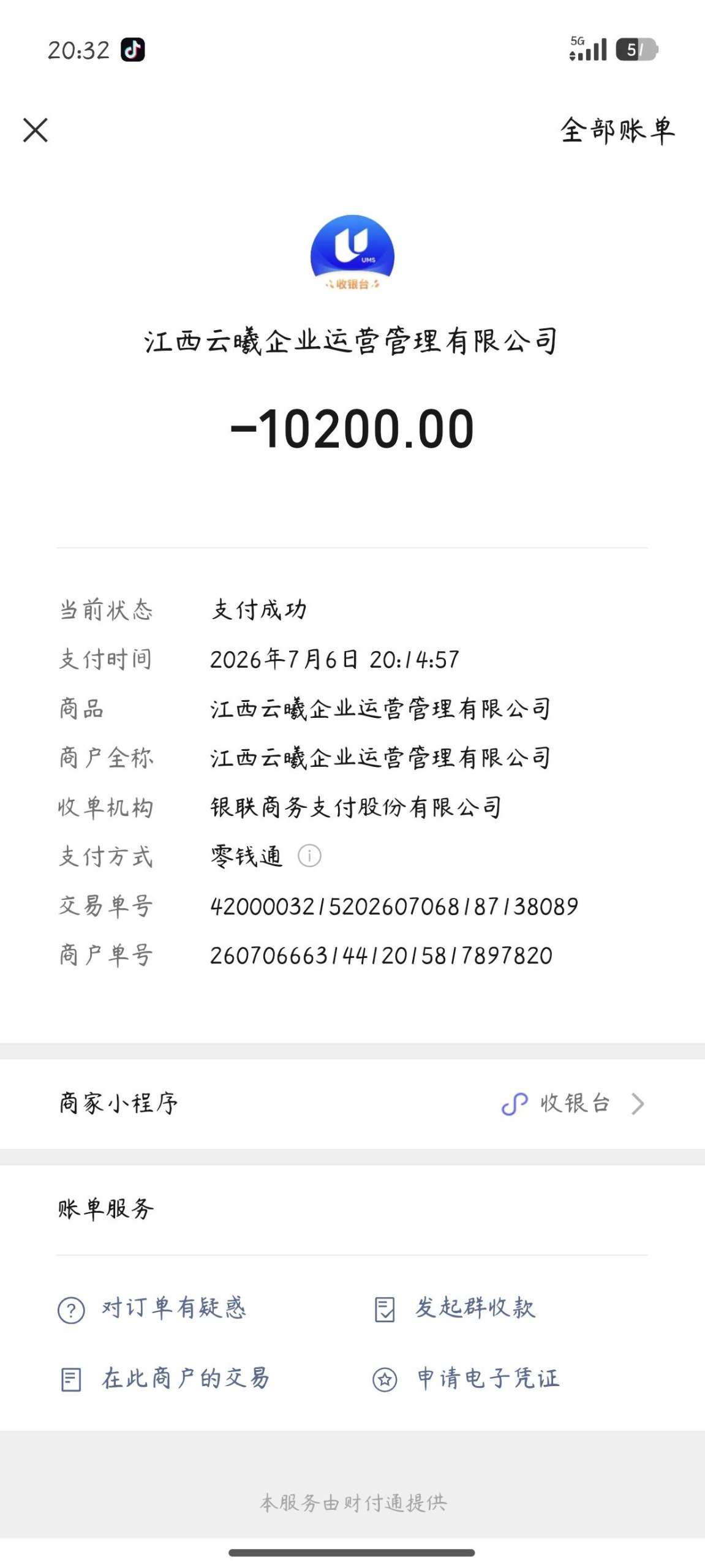Request 申请电子凭证 electronic receipt
Viewport: 705px width, 1568px height.
(x=466, y=1379)
